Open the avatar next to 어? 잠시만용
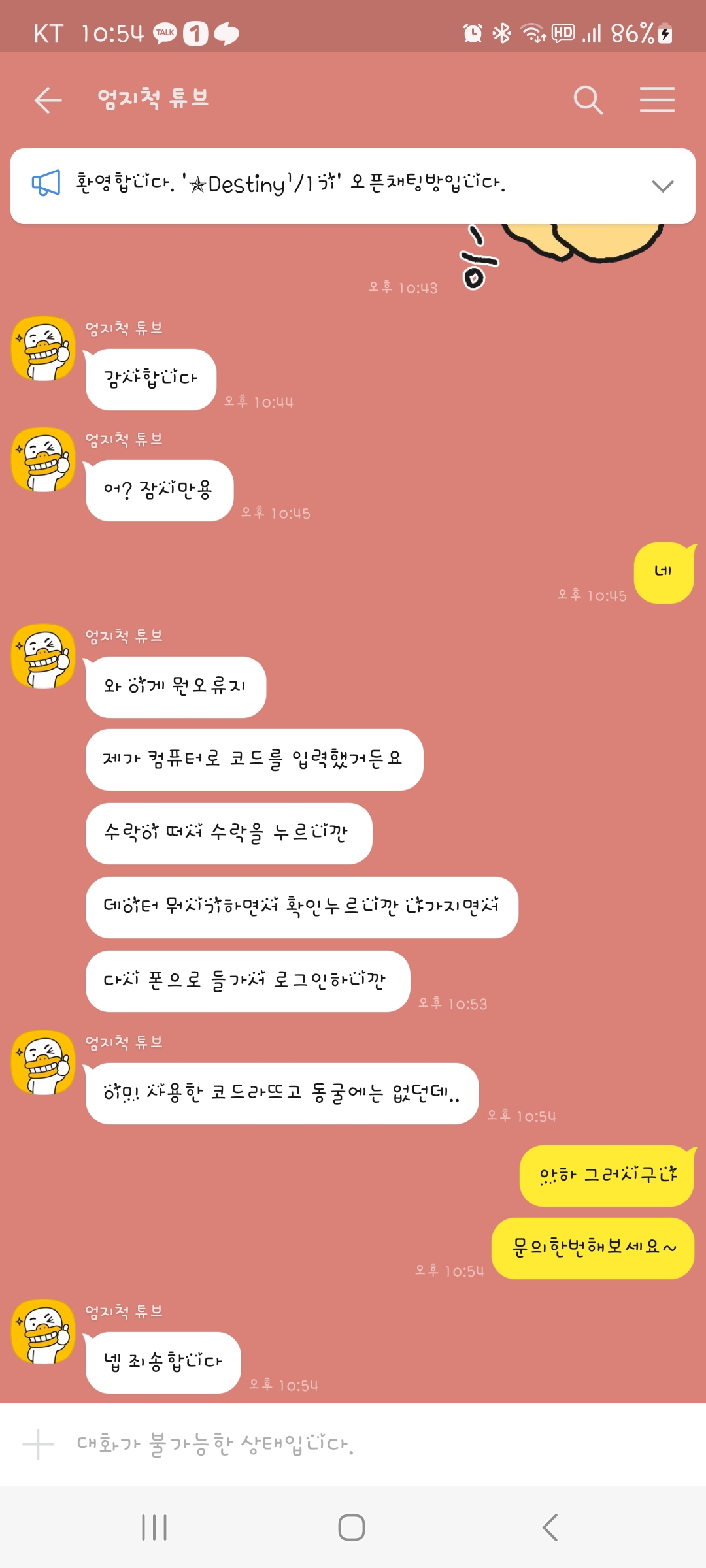 click(x=43, y=460)
